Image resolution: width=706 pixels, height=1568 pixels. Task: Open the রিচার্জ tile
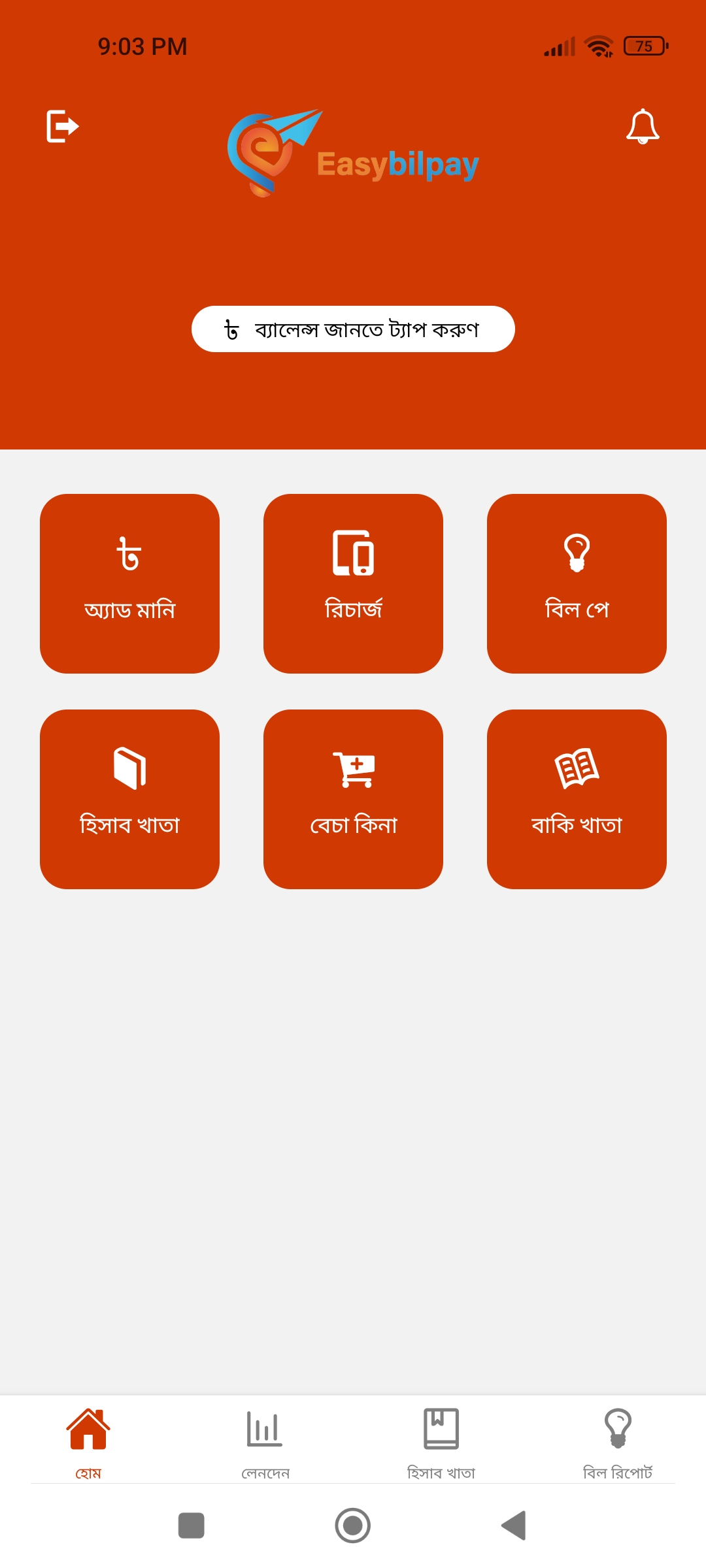coord(353,583)
